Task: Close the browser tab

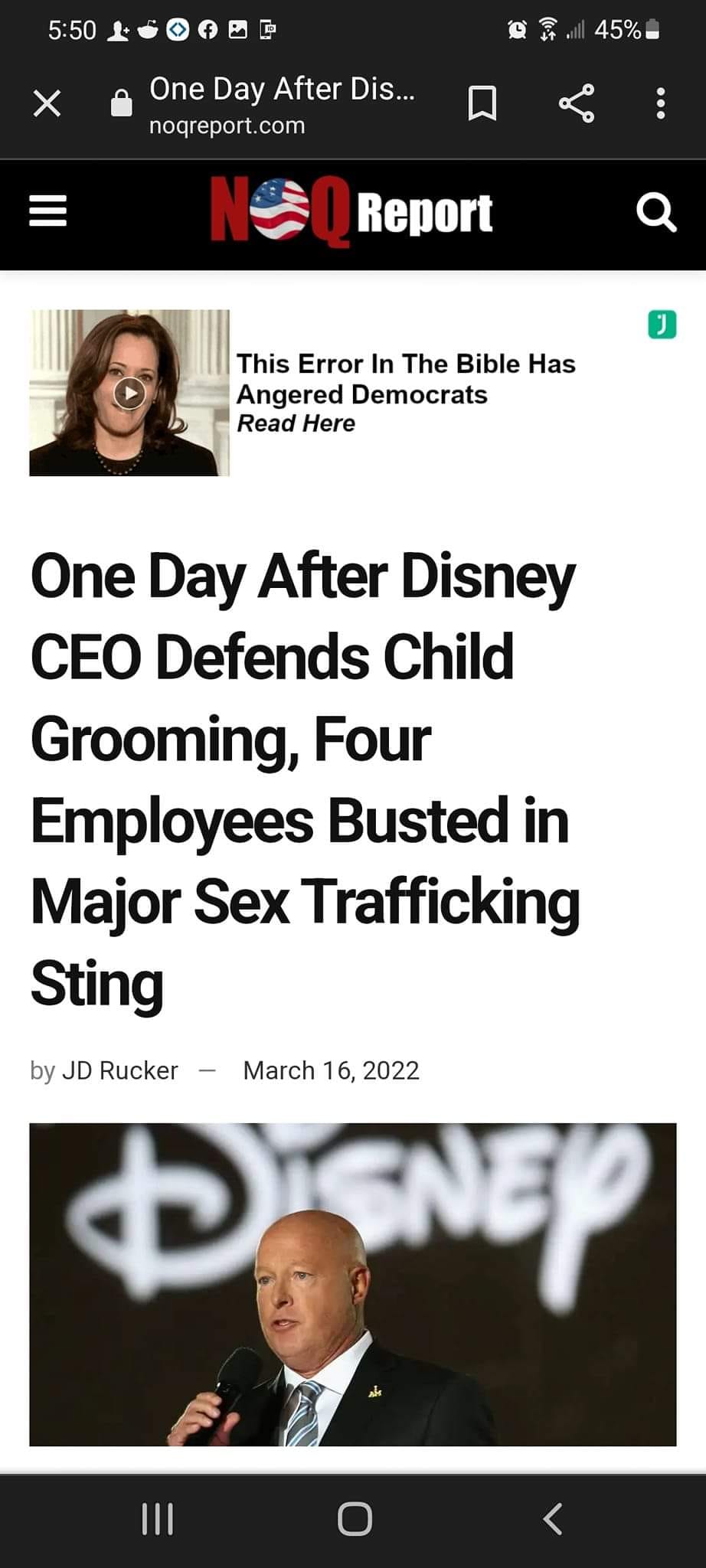Action: 47,103
